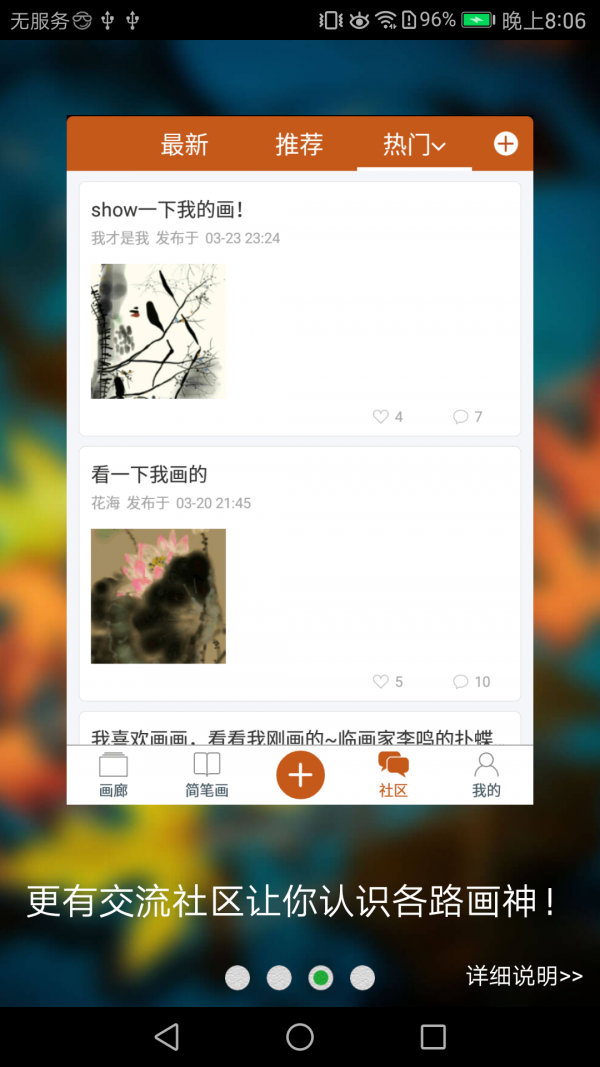Go to the fourth page indicator dot
600x1067 pixels.
[362, 978]
